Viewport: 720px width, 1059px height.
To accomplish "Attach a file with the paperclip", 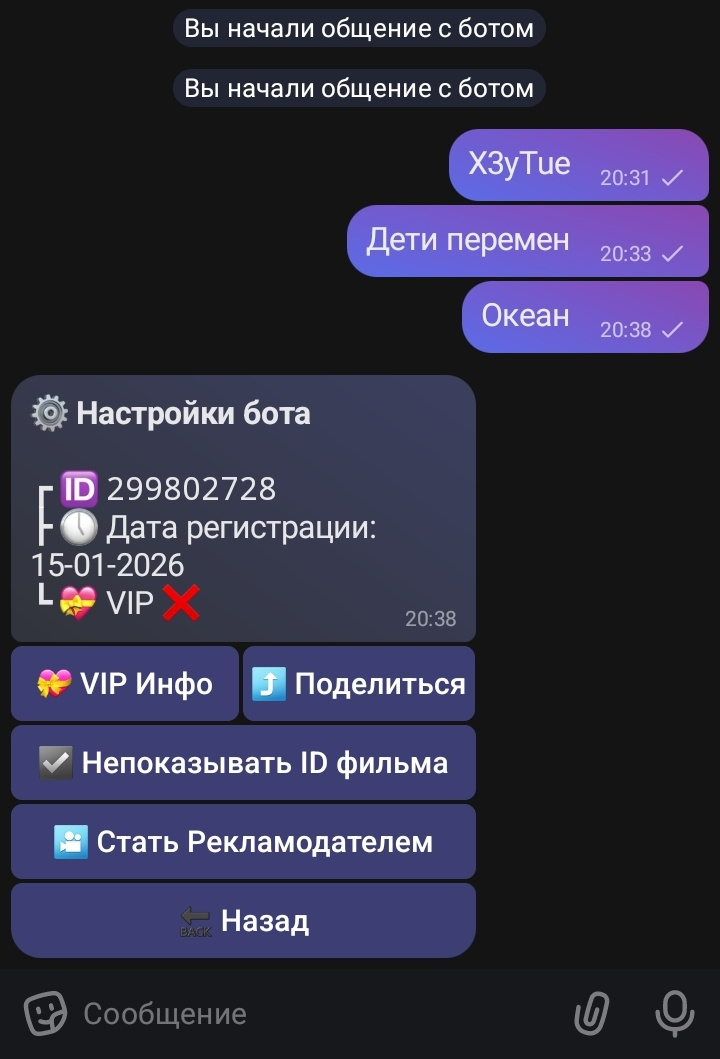I will (592, 1014).
